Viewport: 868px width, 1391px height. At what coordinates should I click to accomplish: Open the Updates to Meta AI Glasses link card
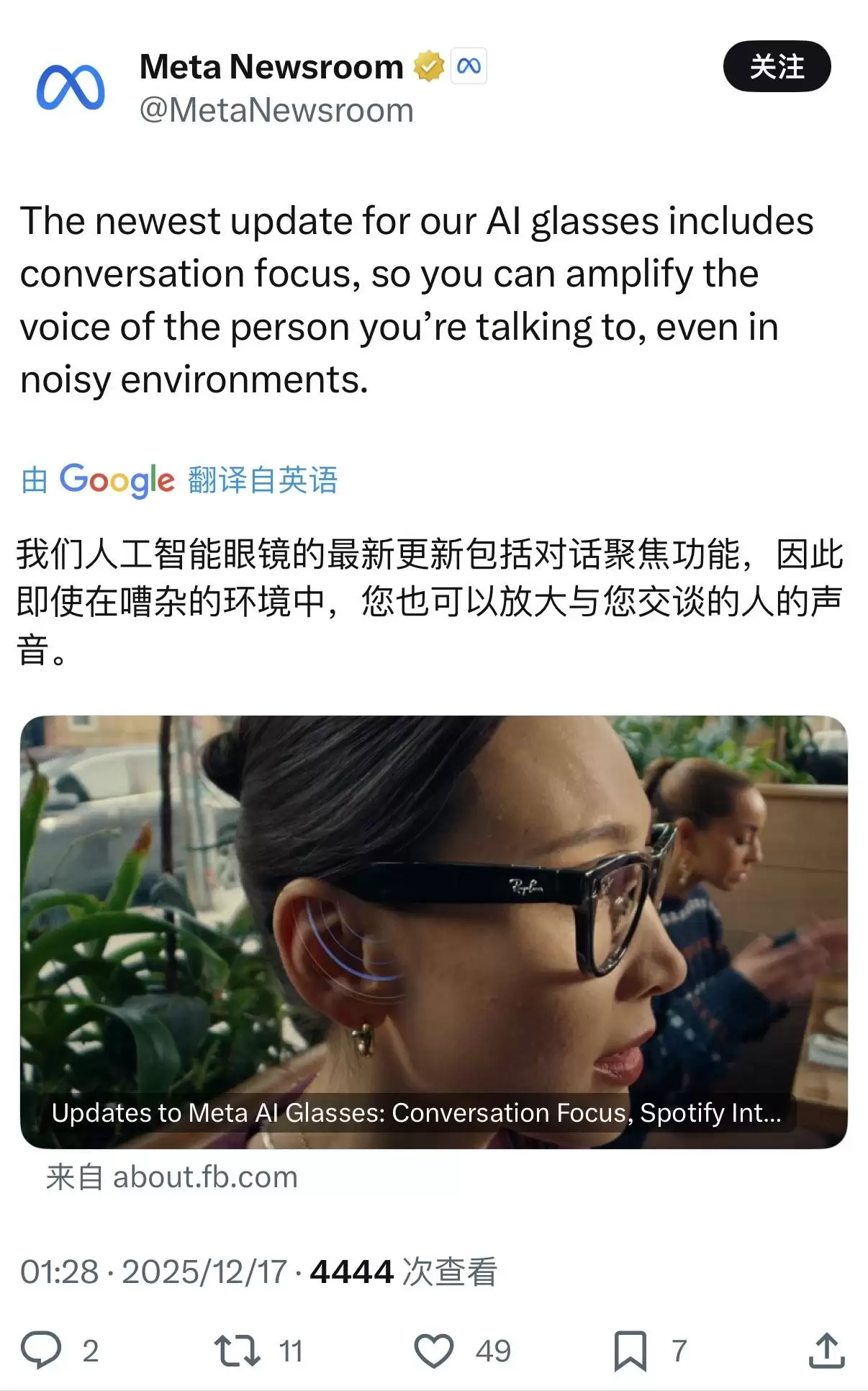(433, 932)
